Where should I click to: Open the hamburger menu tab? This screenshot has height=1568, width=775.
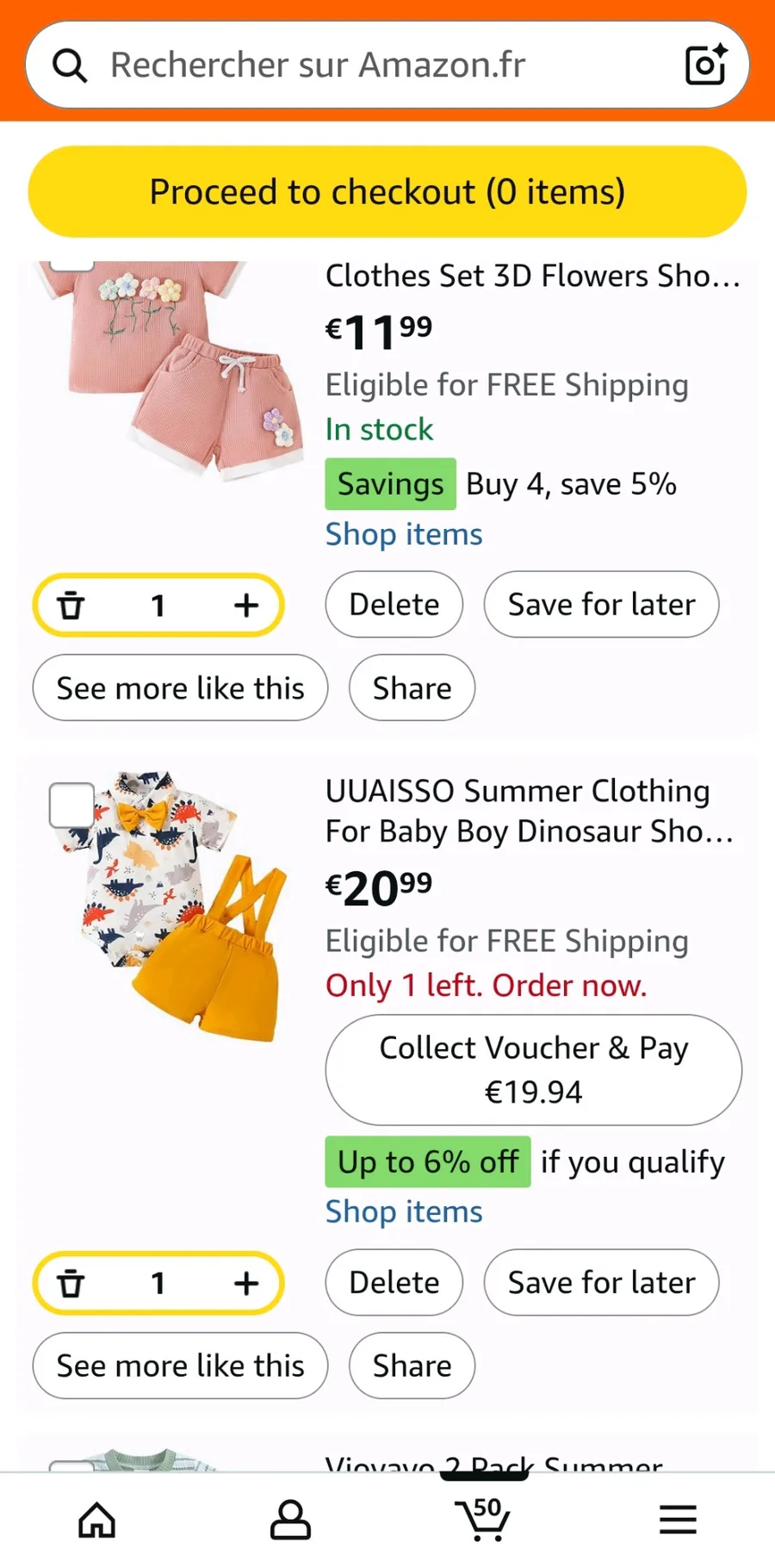(x=678, y=1521)
